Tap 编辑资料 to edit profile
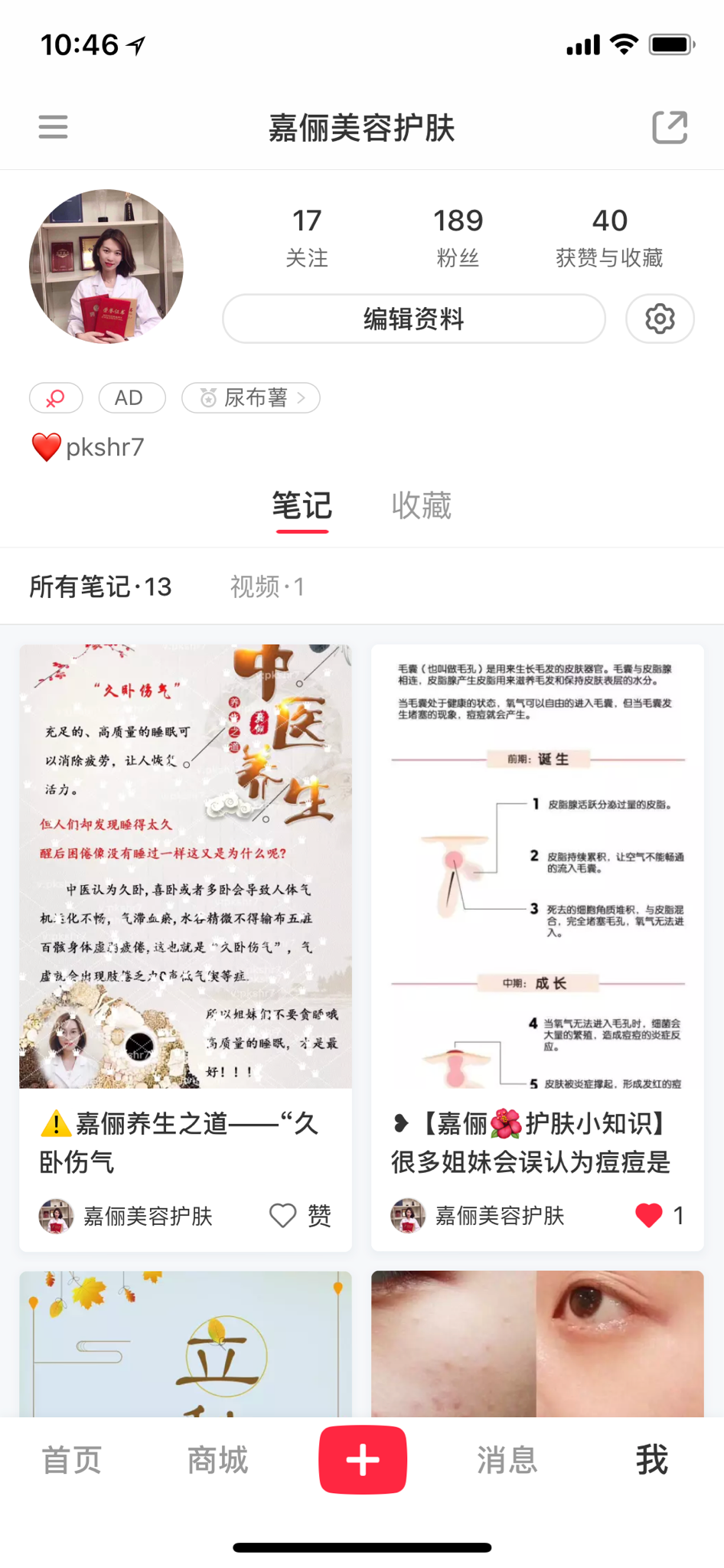 coord(413,318)
